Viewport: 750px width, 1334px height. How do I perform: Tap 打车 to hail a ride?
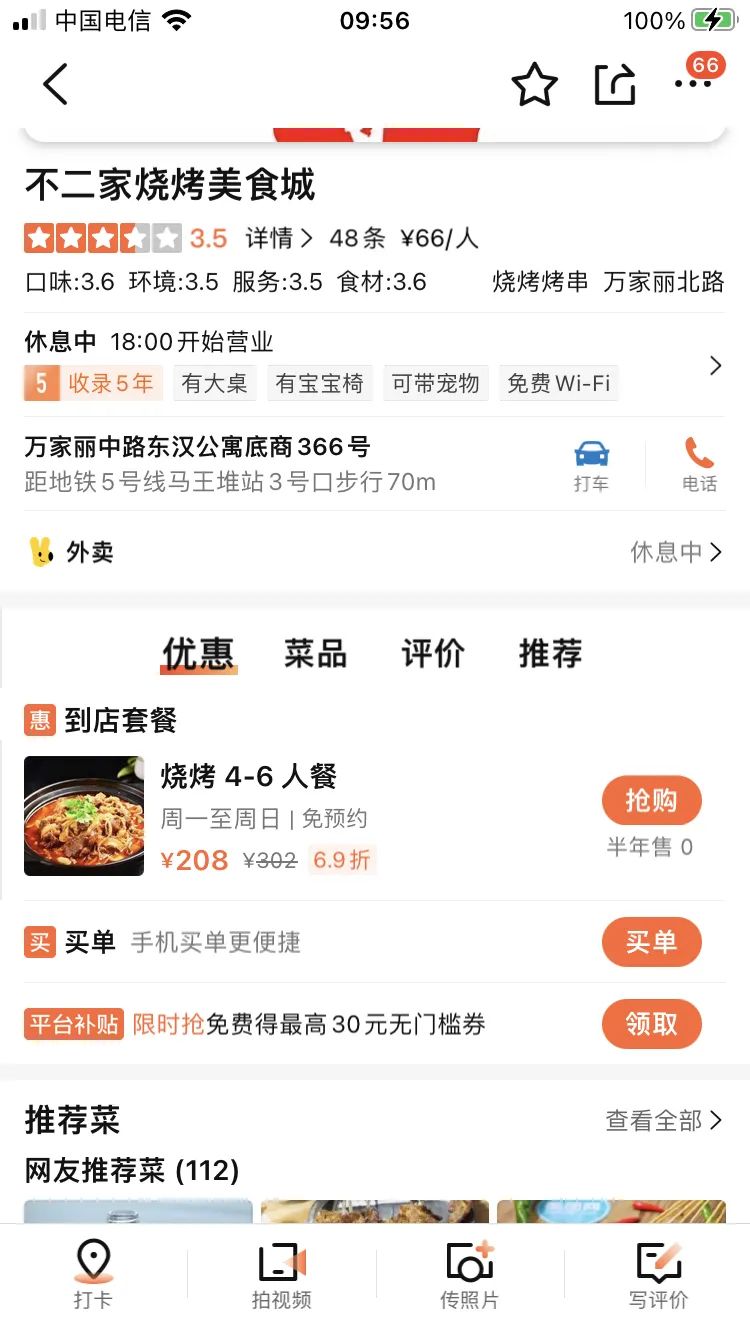click(x=591, y=466)
